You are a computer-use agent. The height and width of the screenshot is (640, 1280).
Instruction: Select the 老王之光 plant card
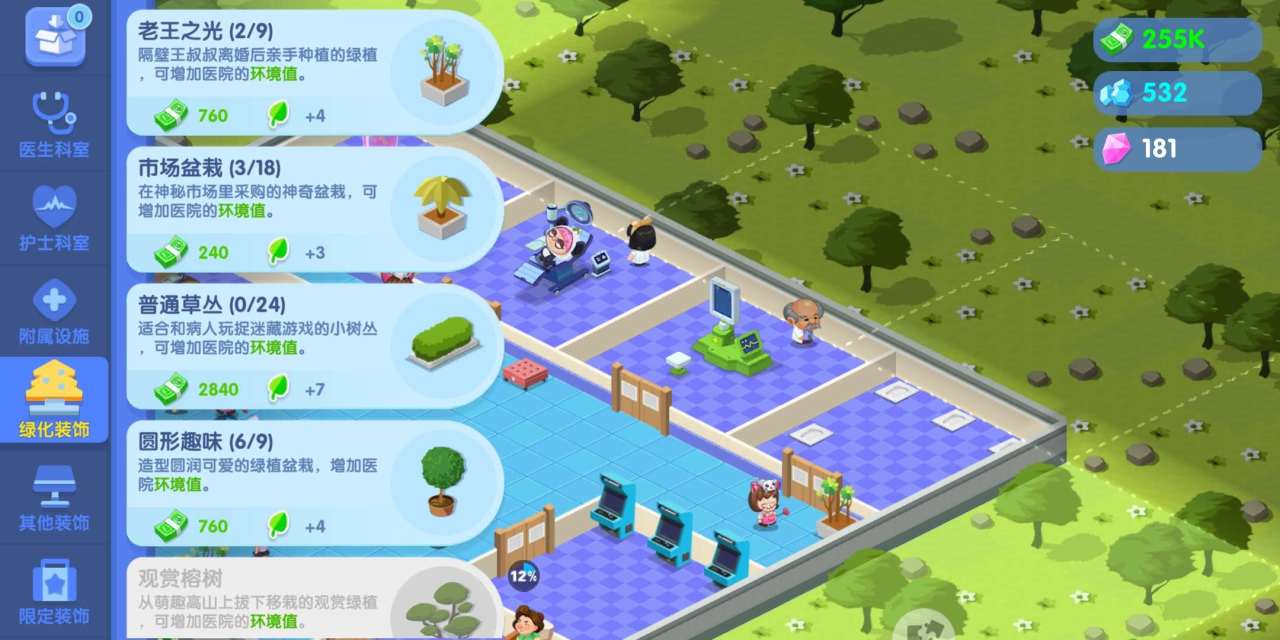[314, 72]
